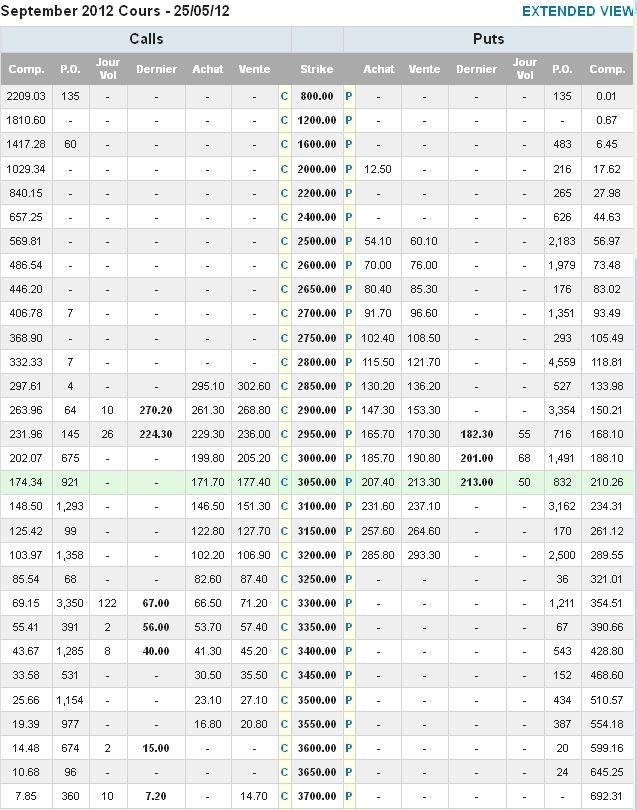Open the C link for strike 3300.00

tap(284, 603)
